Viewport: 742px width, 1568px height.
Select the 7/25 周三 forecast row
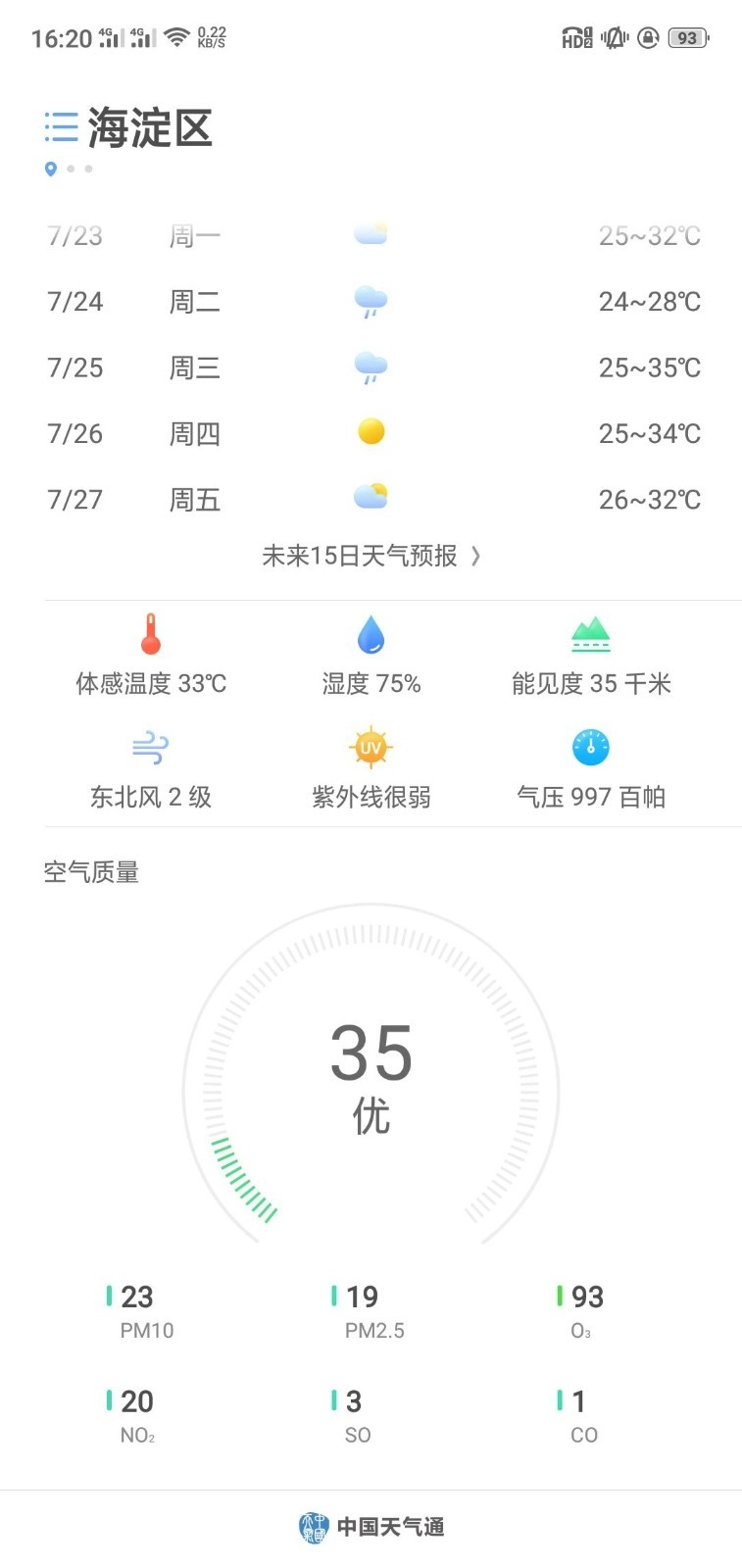click(x=371, y=367)
